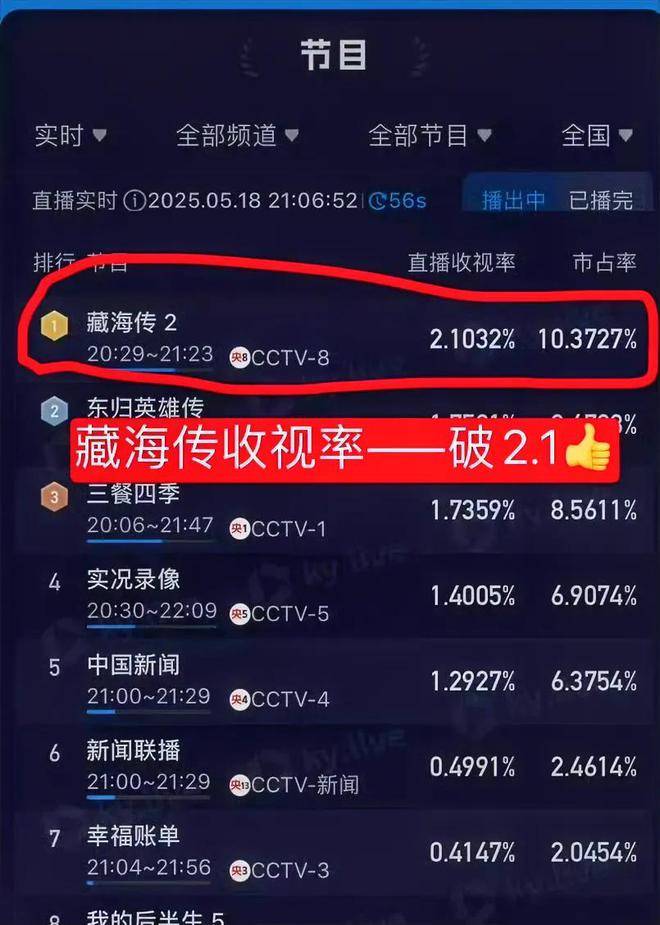
Task: Switch to the 播出中 tab
Action: pyautogui.click(x=513, y=200)
